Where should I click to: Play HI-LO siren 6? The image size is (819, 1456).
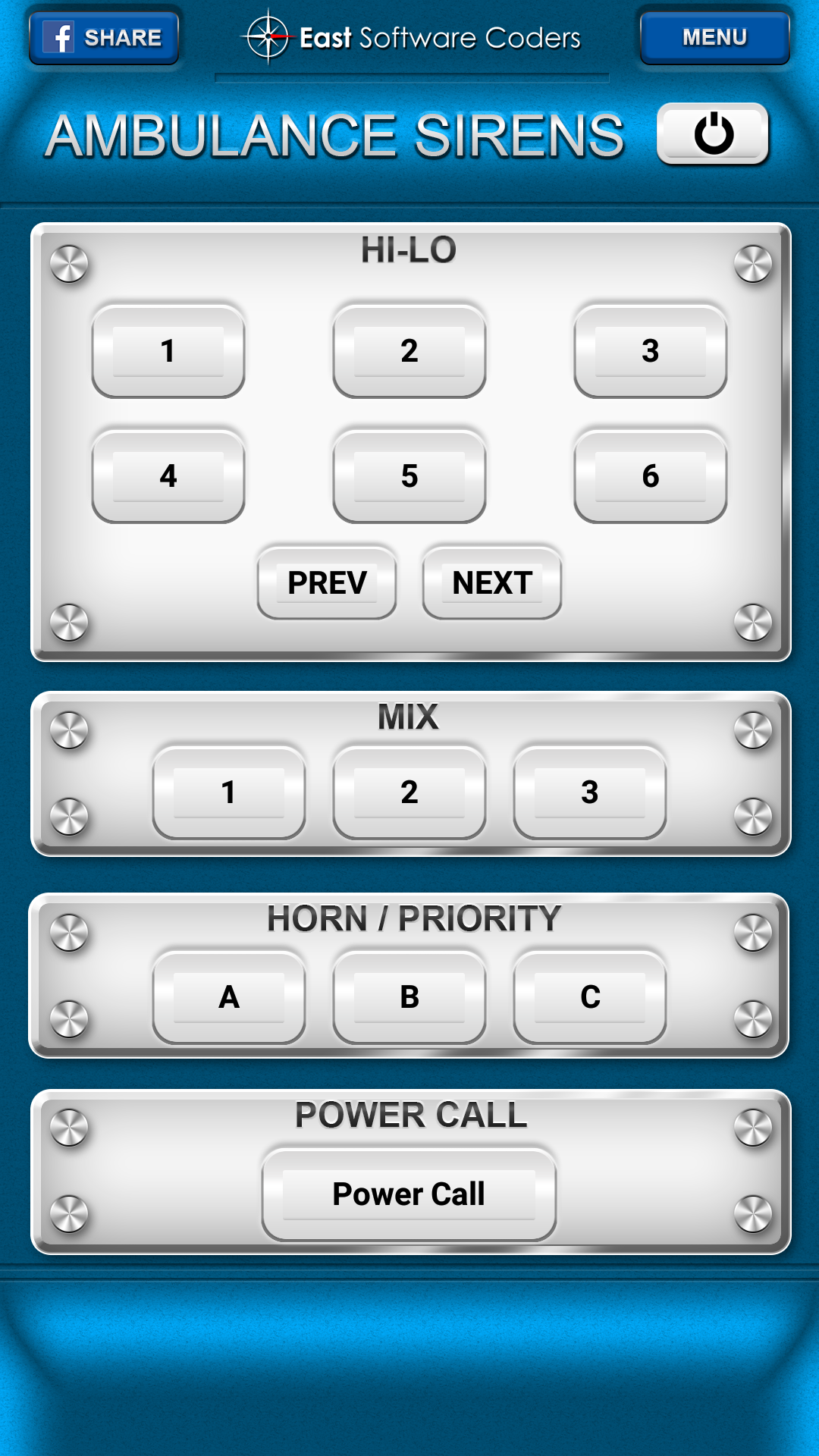click(x=651, y=476)
